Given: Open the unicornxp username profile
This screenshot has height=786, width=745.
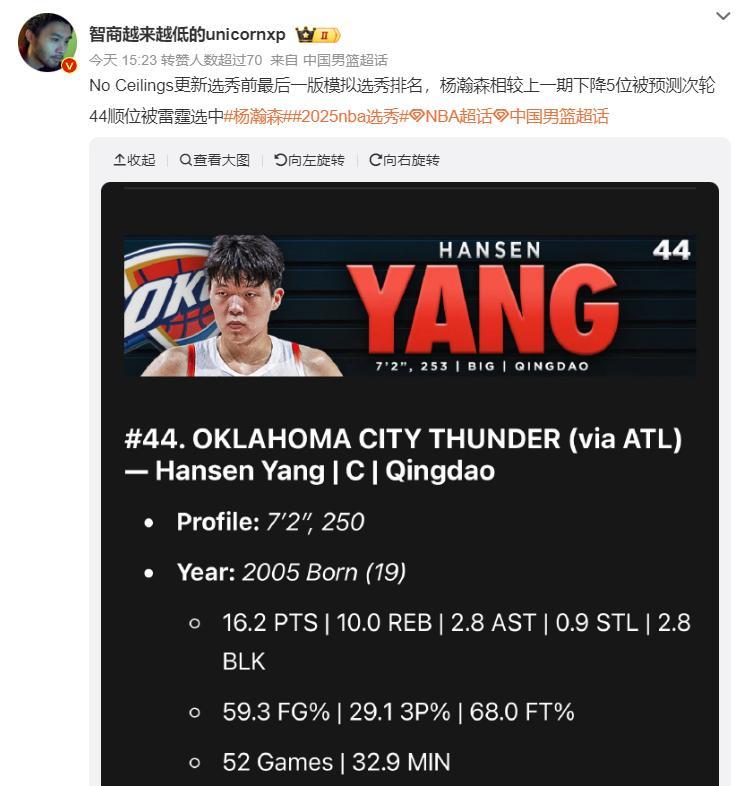Looking at the screenshot, I should click(x=187, y=34).
